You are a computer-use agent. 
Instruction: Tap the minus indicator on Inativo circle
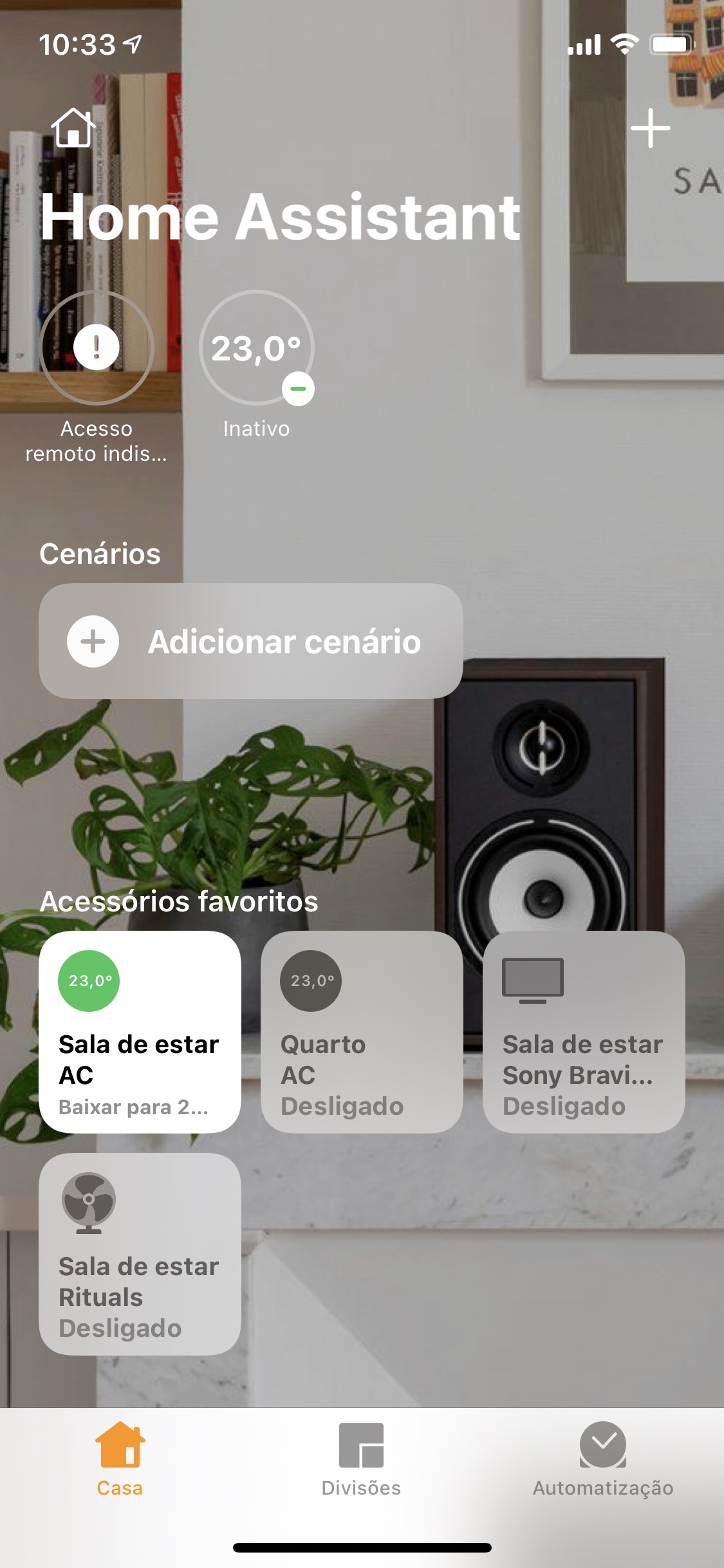(x=297, y=389)
